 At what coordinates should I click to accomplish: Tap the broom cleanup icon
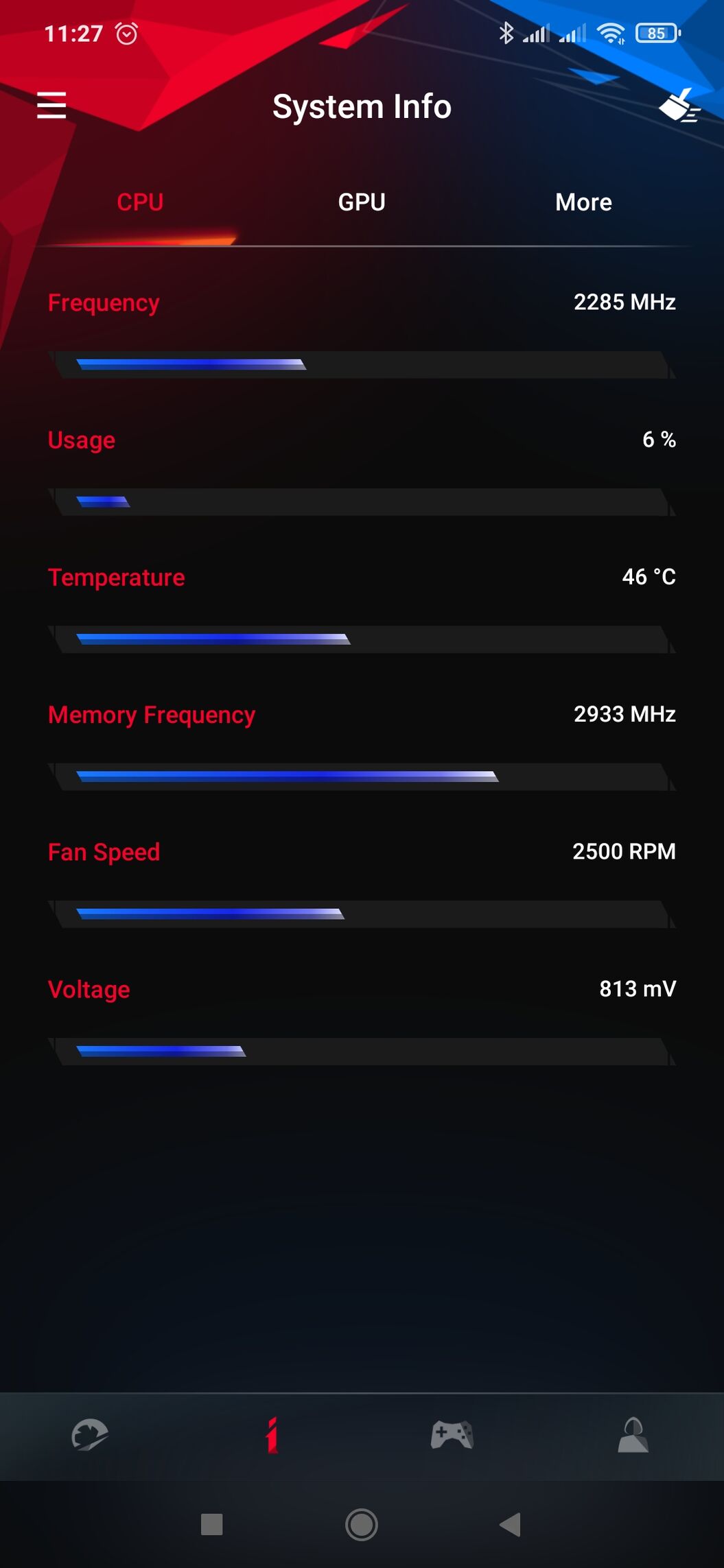click(679, 105)
